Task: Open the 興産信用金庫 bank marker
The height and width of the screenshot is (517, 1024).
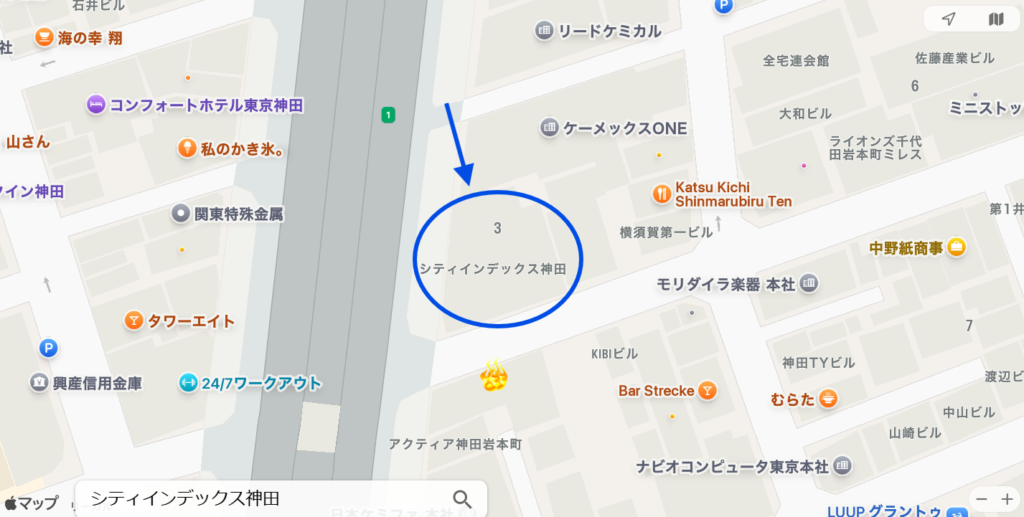Action: coord(38,382)
